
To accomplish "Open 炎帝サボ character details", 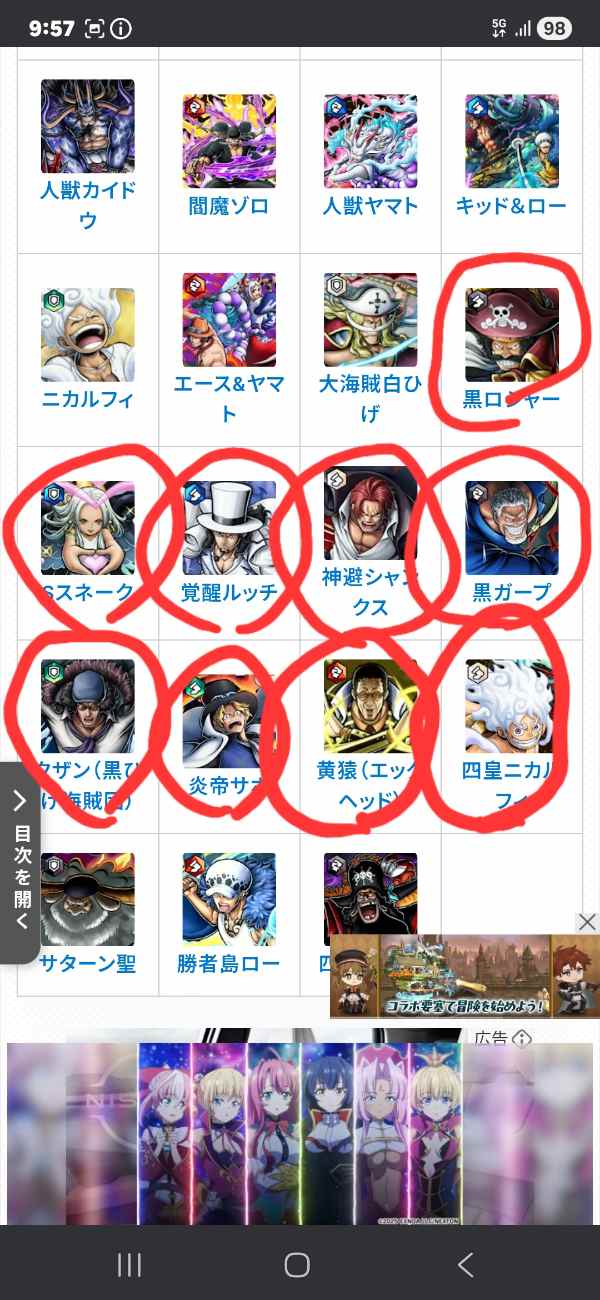I will tap(229, 721).
